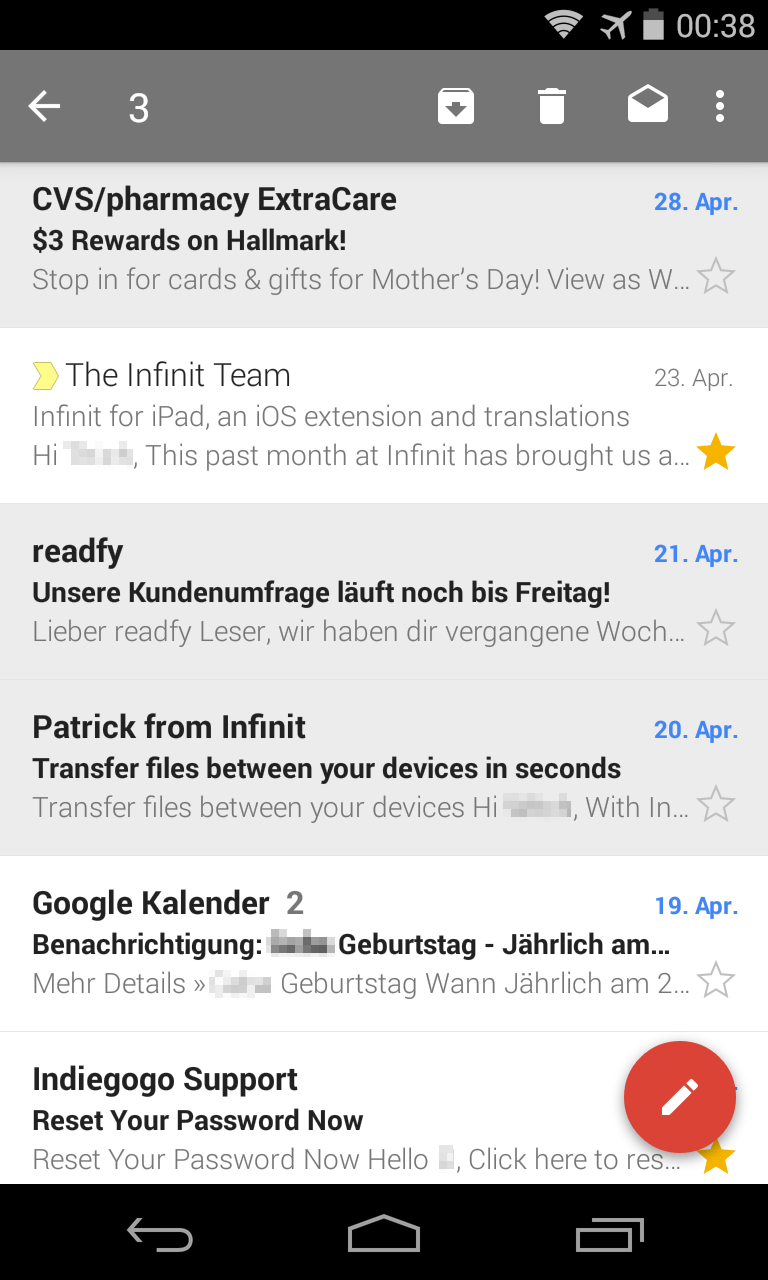Open the overflow menu

coord(720,106)
